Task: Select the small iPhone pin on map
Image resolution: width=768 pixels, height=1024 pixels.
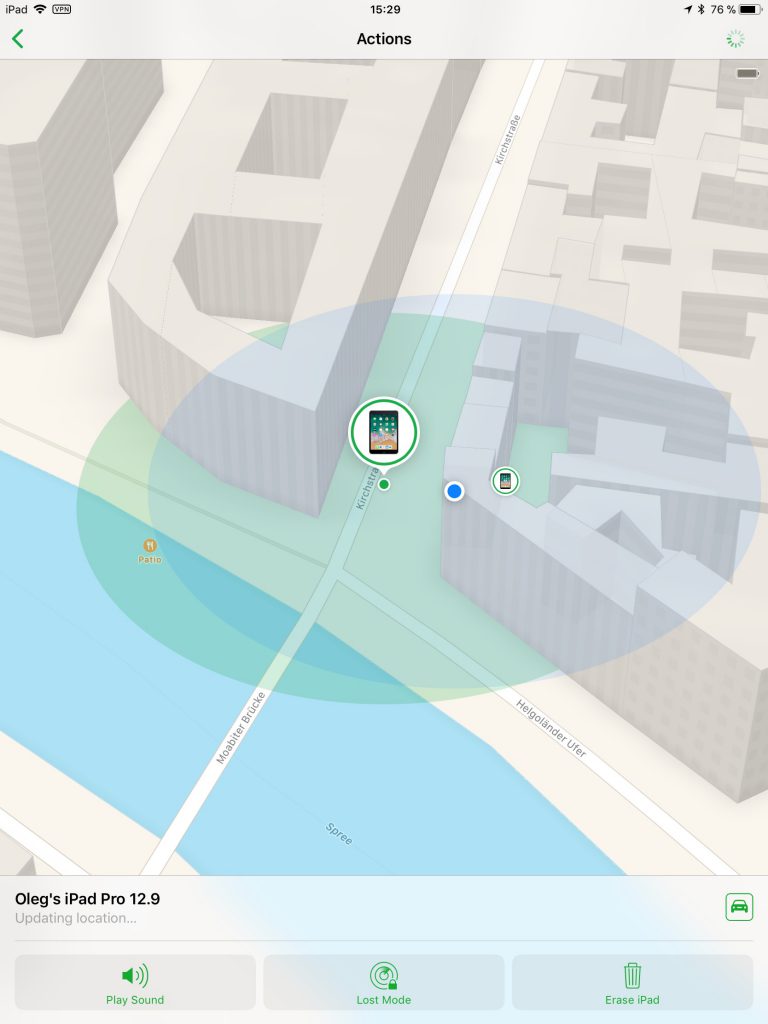Action: click(x=506, y=481)
